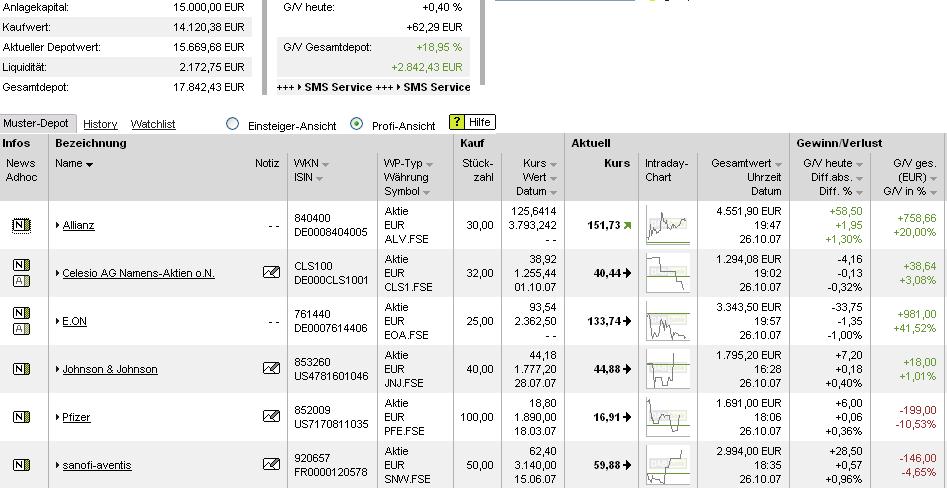Open Celesio AG Namens-Aktien link
This screenshot has width=947, height=488.
pos(138,273)
